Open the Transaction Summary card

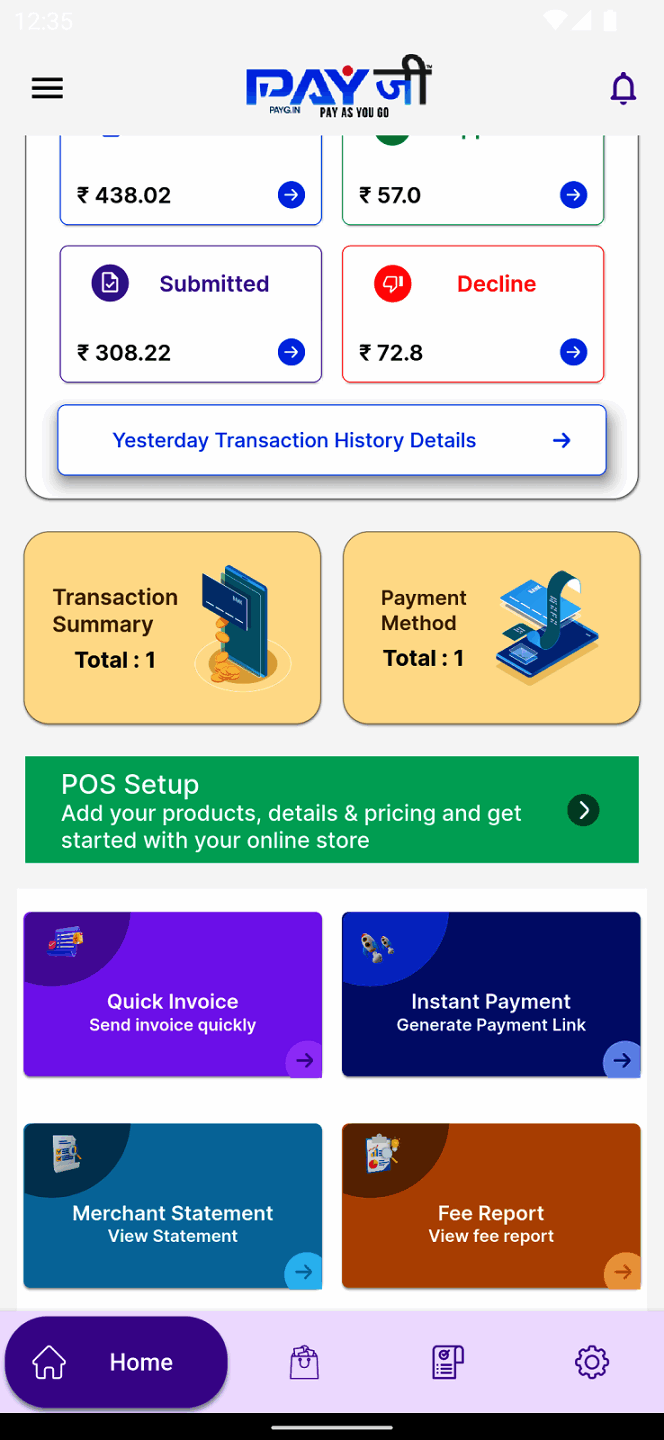pyautogui.click(x=172, y=627)
